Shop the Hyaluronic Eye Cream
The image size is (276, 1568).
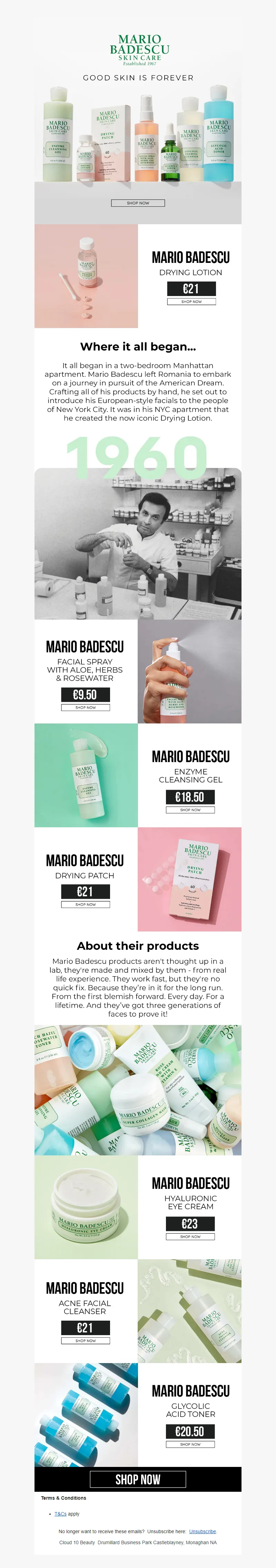[x=190, y=1236]
